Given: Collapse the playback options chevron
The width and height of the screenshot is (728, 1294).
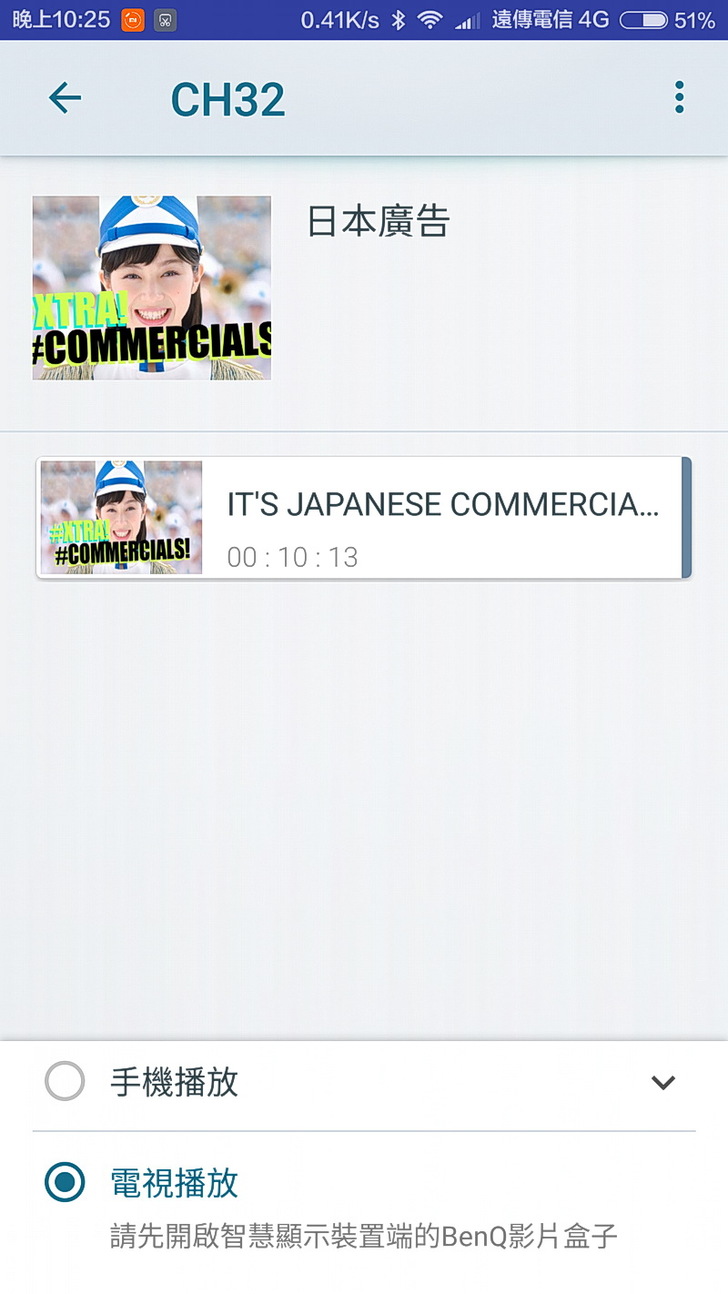Looking at the screenshot, I should pyautogui.click(x=663, y=1082).
